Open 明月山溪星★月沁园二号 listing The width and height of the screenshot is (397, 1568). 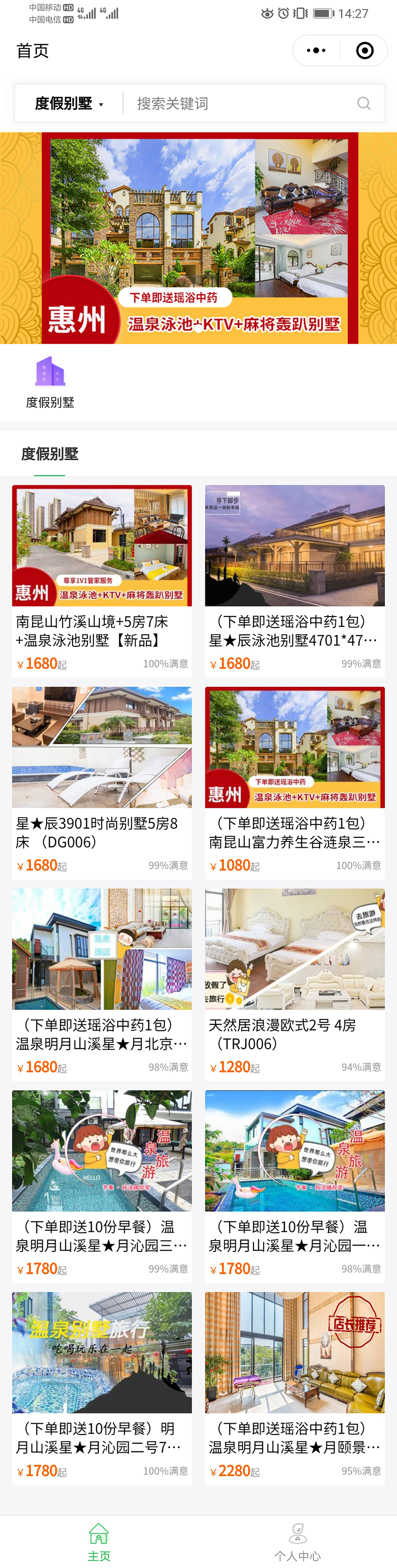(102, 1387)
